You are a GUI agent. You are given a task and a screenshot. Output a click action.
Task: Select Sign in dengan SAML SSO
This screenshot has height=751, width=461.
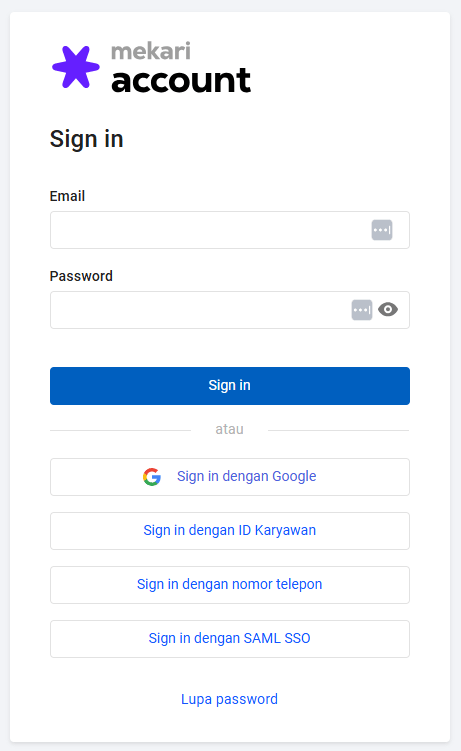tap(230, 639)
